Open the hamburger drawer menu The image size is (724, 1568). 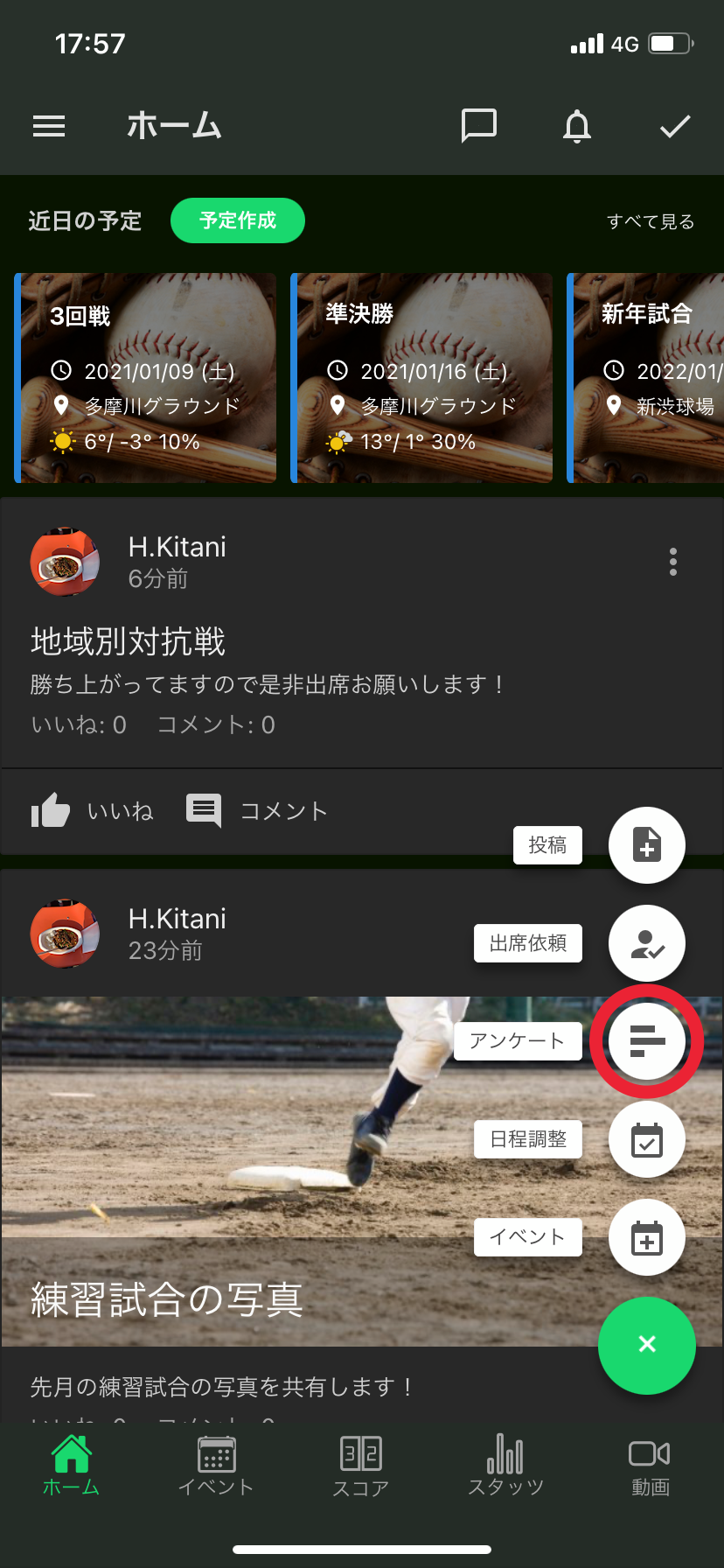point(49,127)
